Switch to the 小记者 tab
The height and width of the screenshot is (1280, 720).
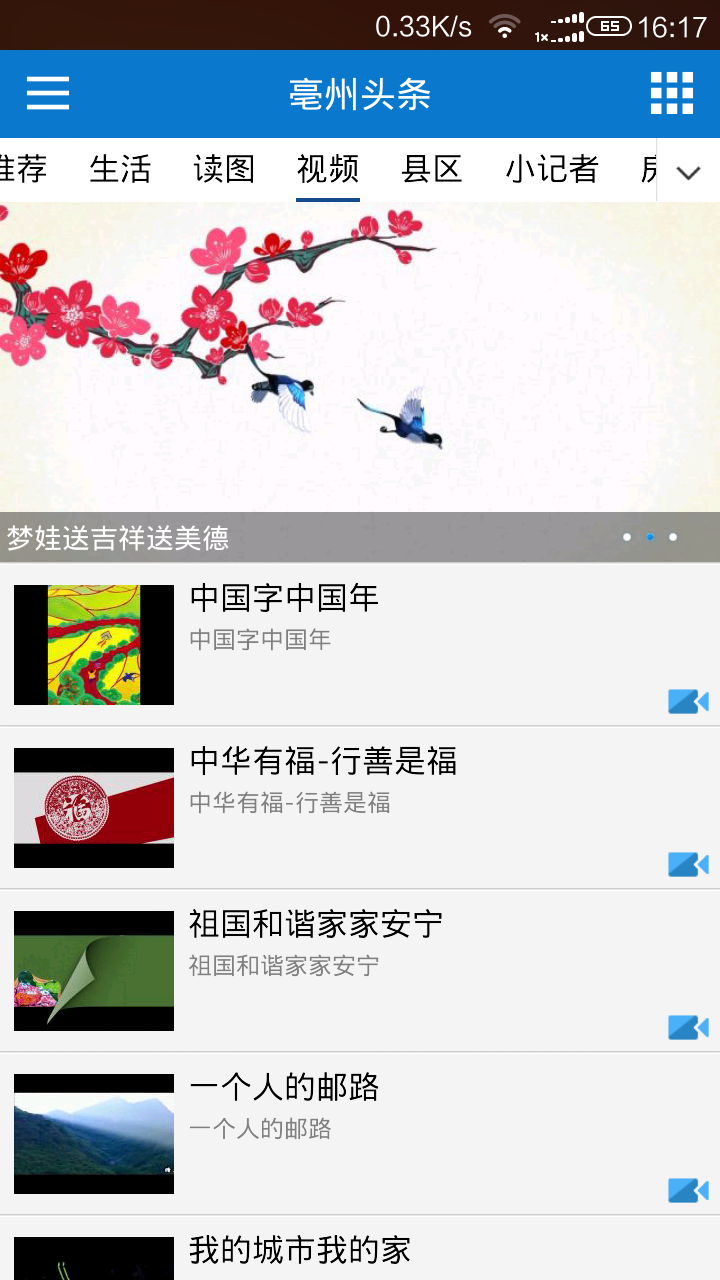click(551, 169)
